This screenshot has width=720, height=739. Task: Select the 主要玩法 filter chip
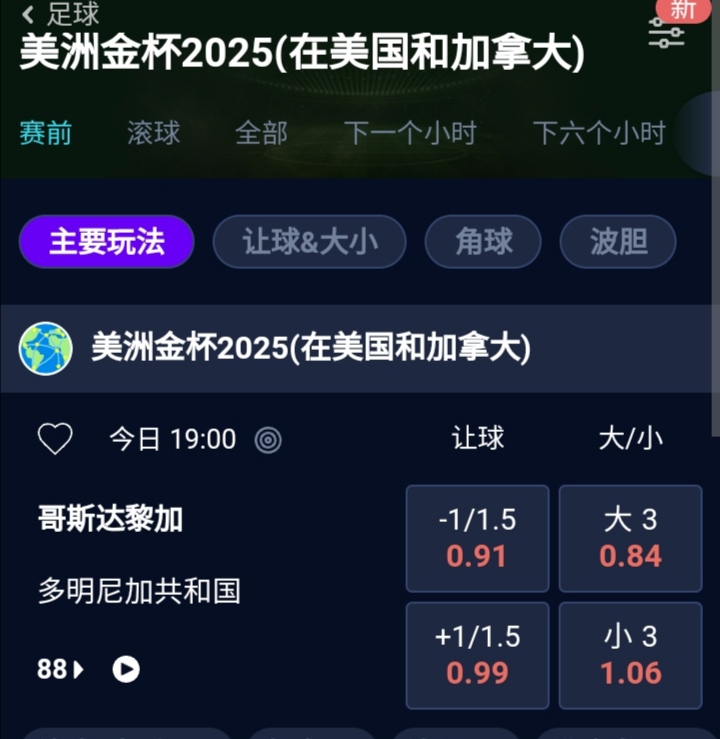pyautogui.click(x=107, y=241)
